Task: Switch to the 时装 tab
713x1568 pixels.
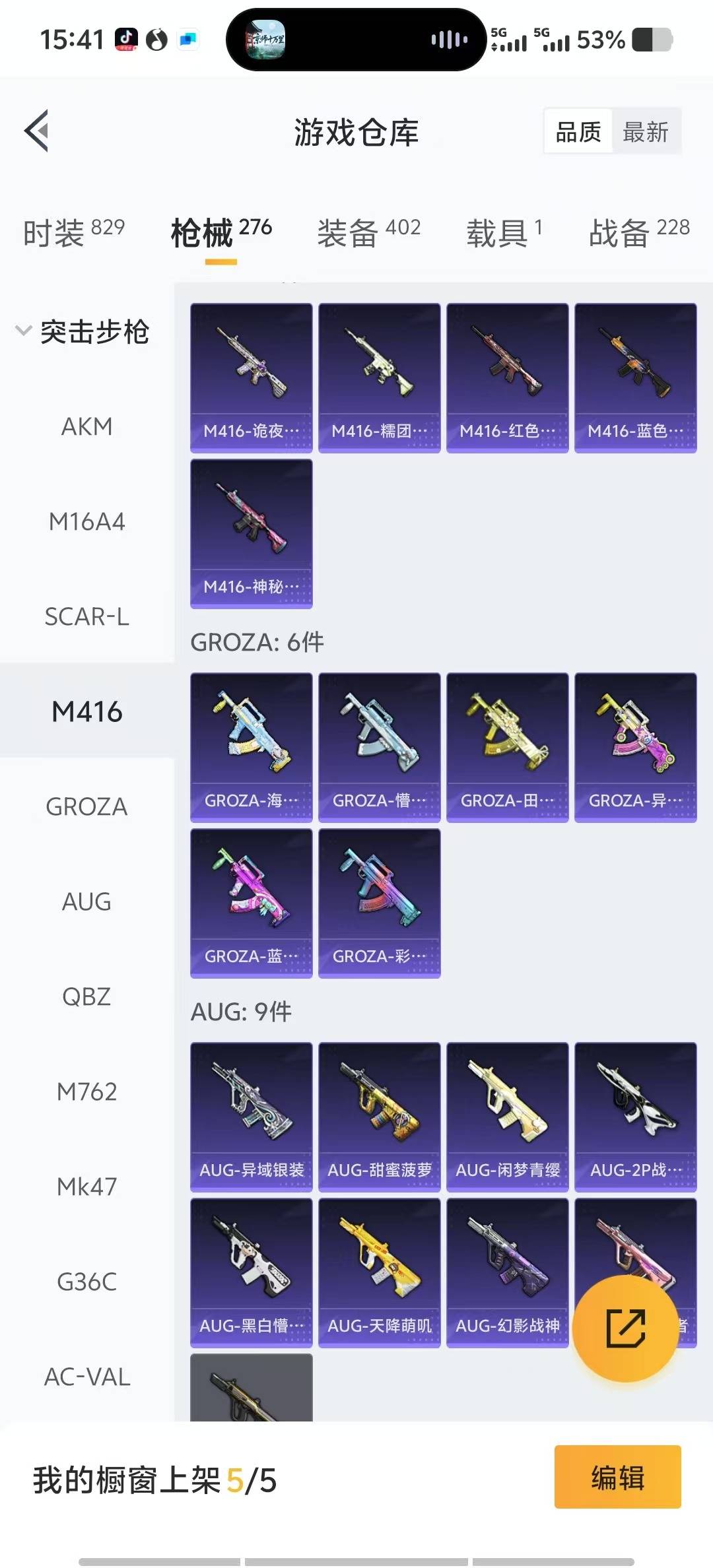Action: pyautogui.click(x=73, y=232)
